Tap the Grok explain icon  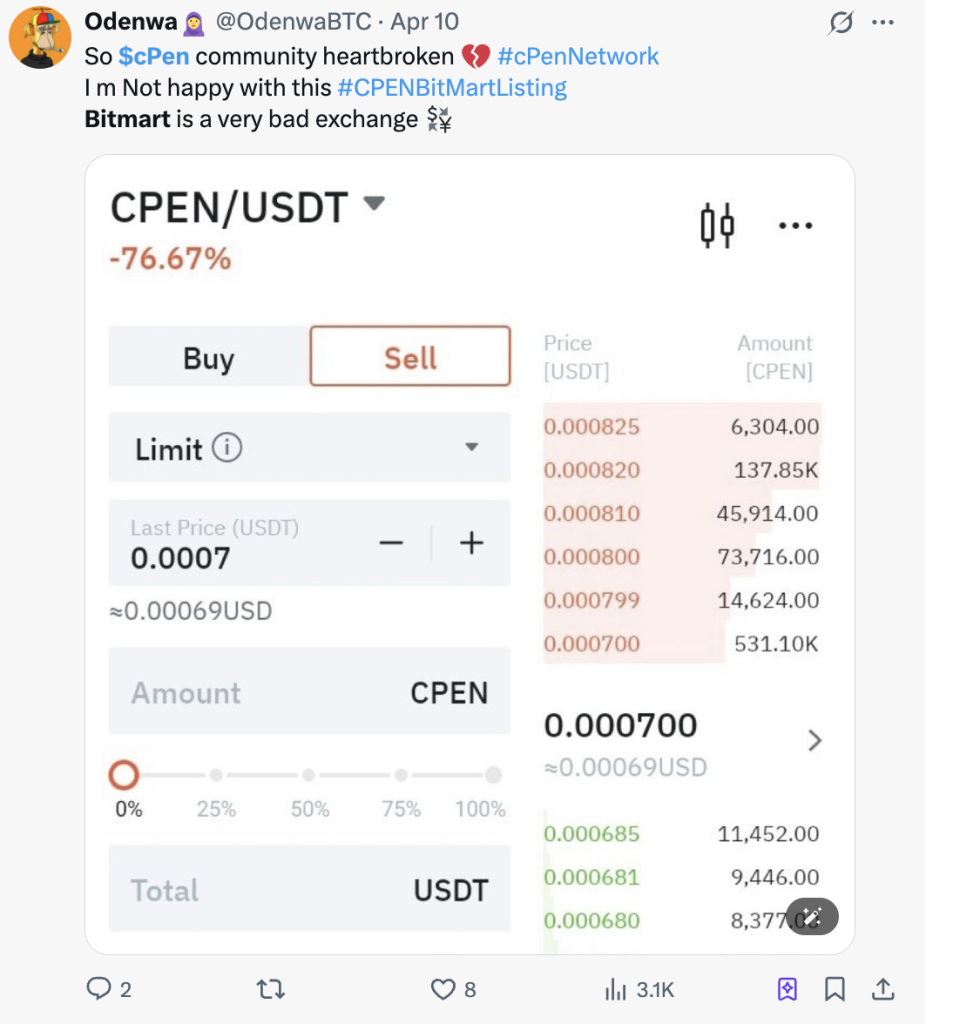click(842, 23)
